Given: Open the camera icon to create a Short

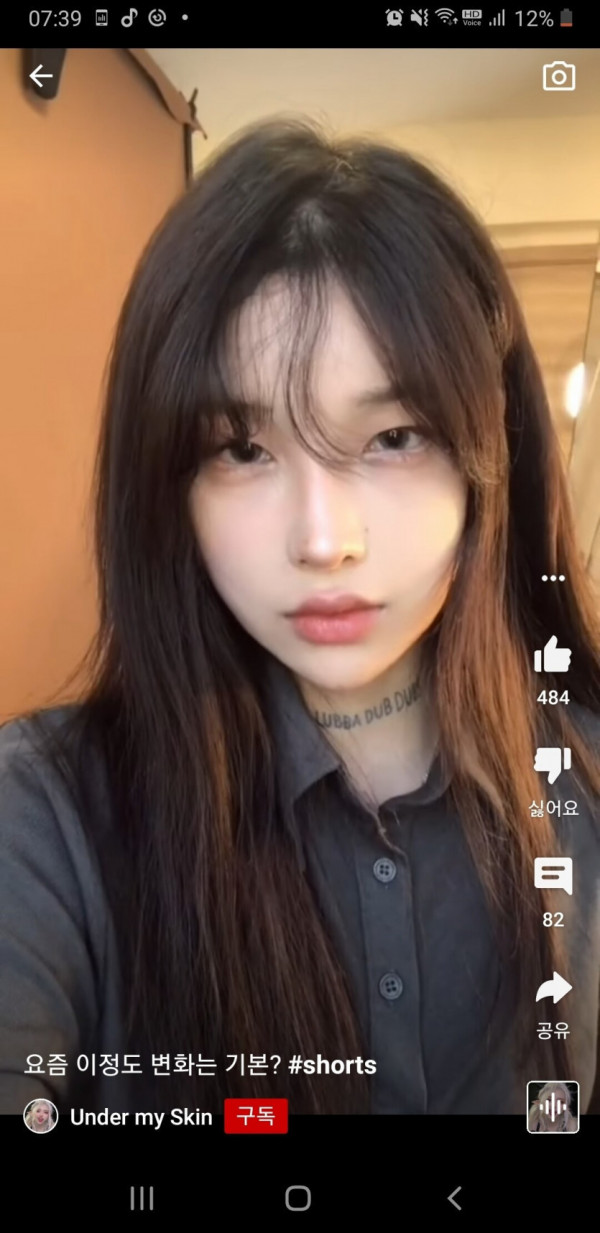Looking at the screenshot, I should 559,76.
